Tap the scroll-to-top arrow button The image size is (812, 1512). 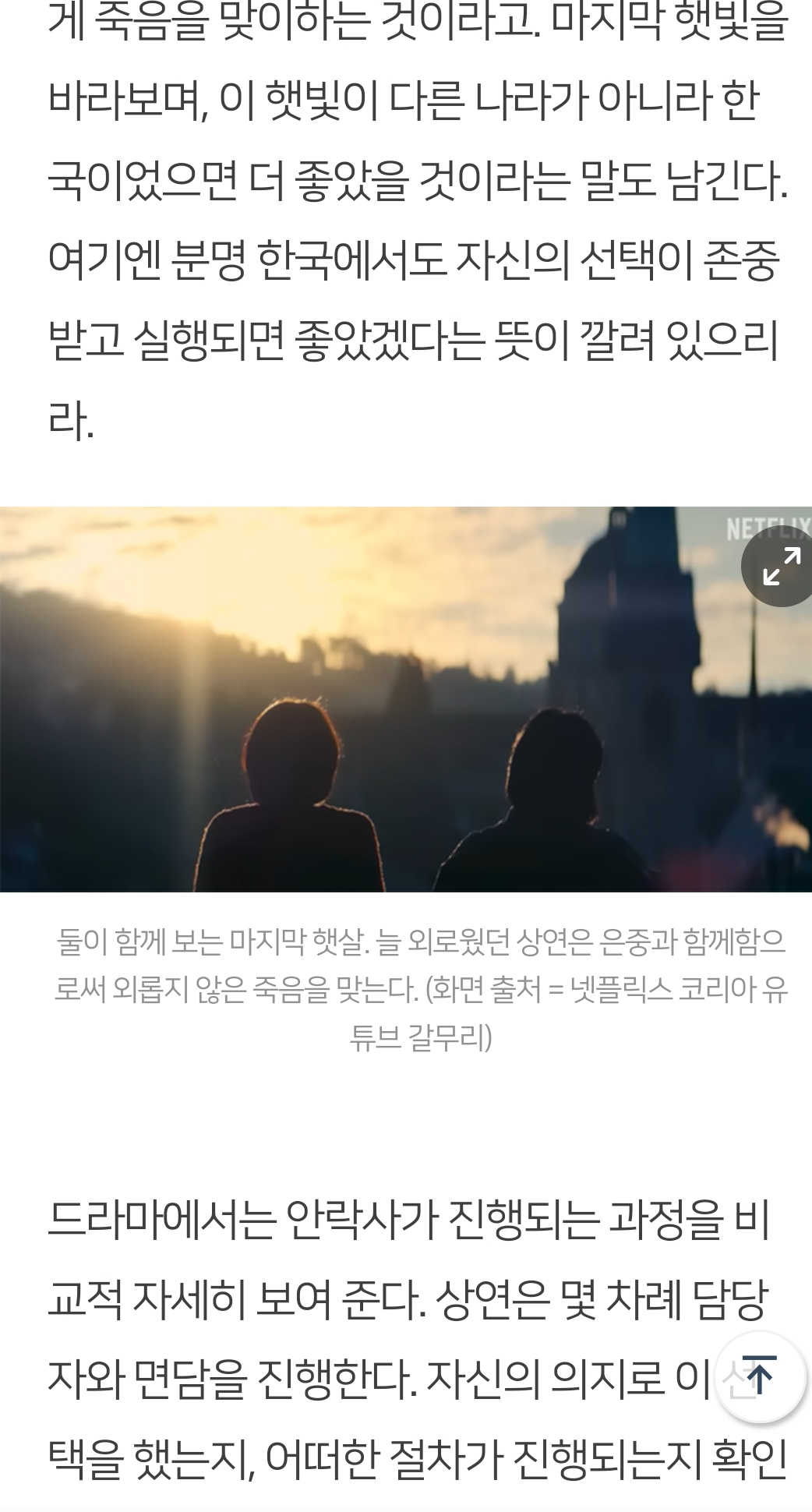click(760, 1376)
